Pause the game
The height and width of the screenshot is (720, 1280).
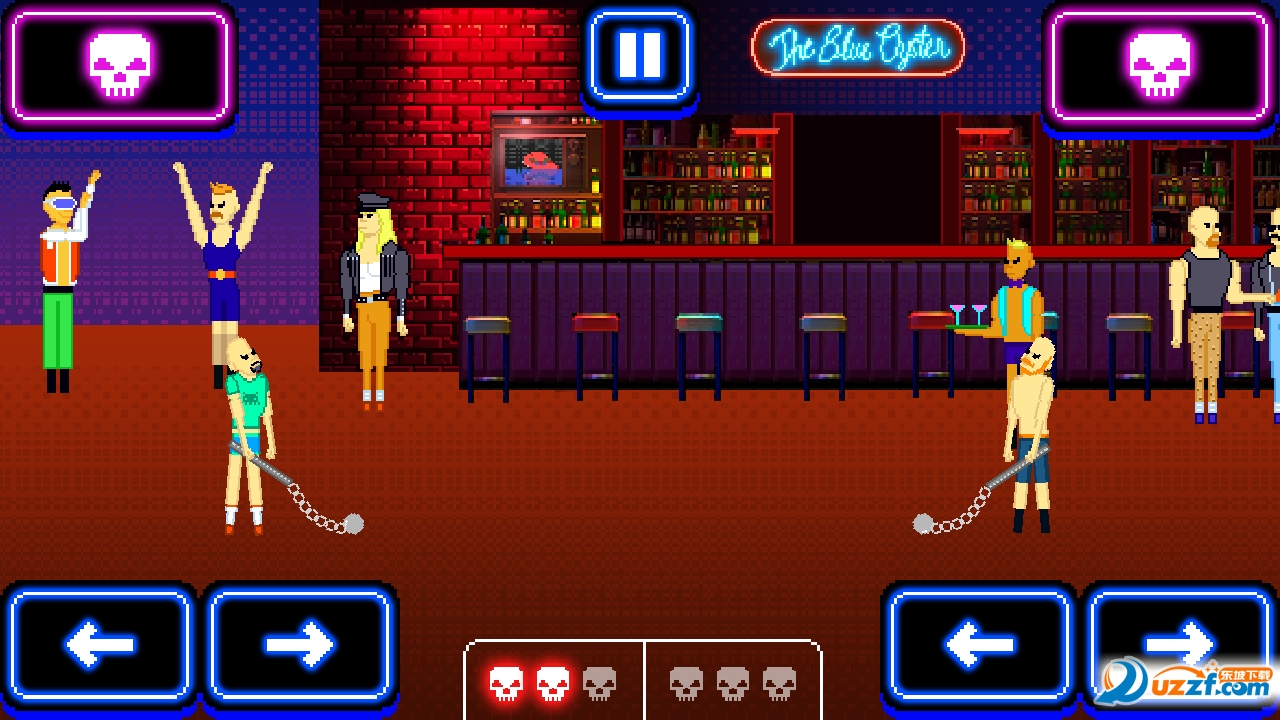pyautogui.click(x=640, y=55)
